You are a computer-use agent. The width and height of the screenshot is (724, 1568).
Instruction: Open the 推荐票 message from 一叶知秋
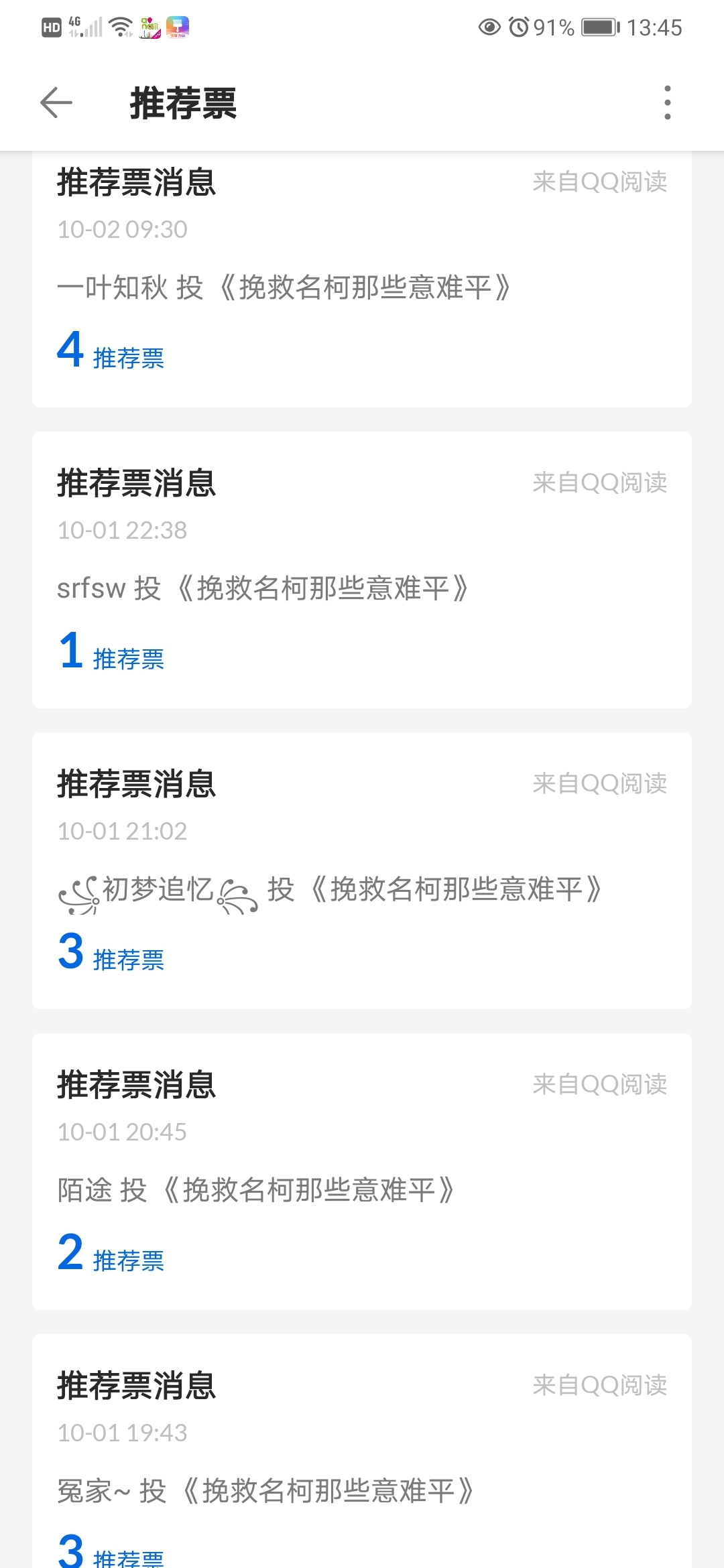pos(362,288)
